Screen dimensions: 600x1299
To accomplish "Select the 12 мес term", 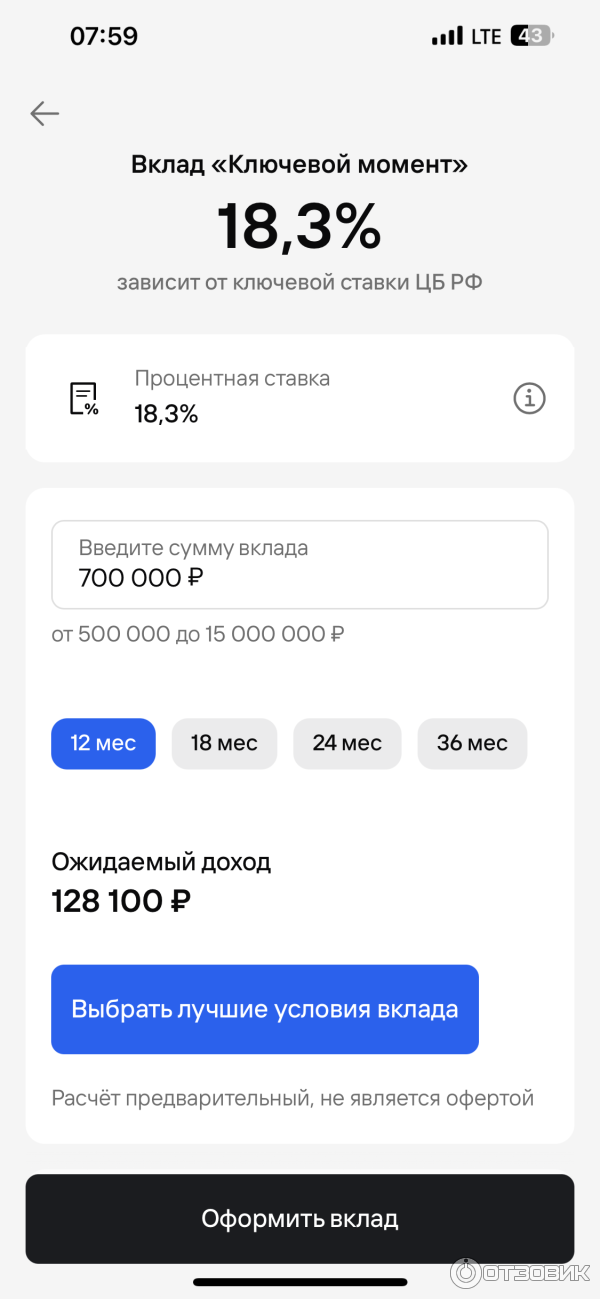I will 103,743.
